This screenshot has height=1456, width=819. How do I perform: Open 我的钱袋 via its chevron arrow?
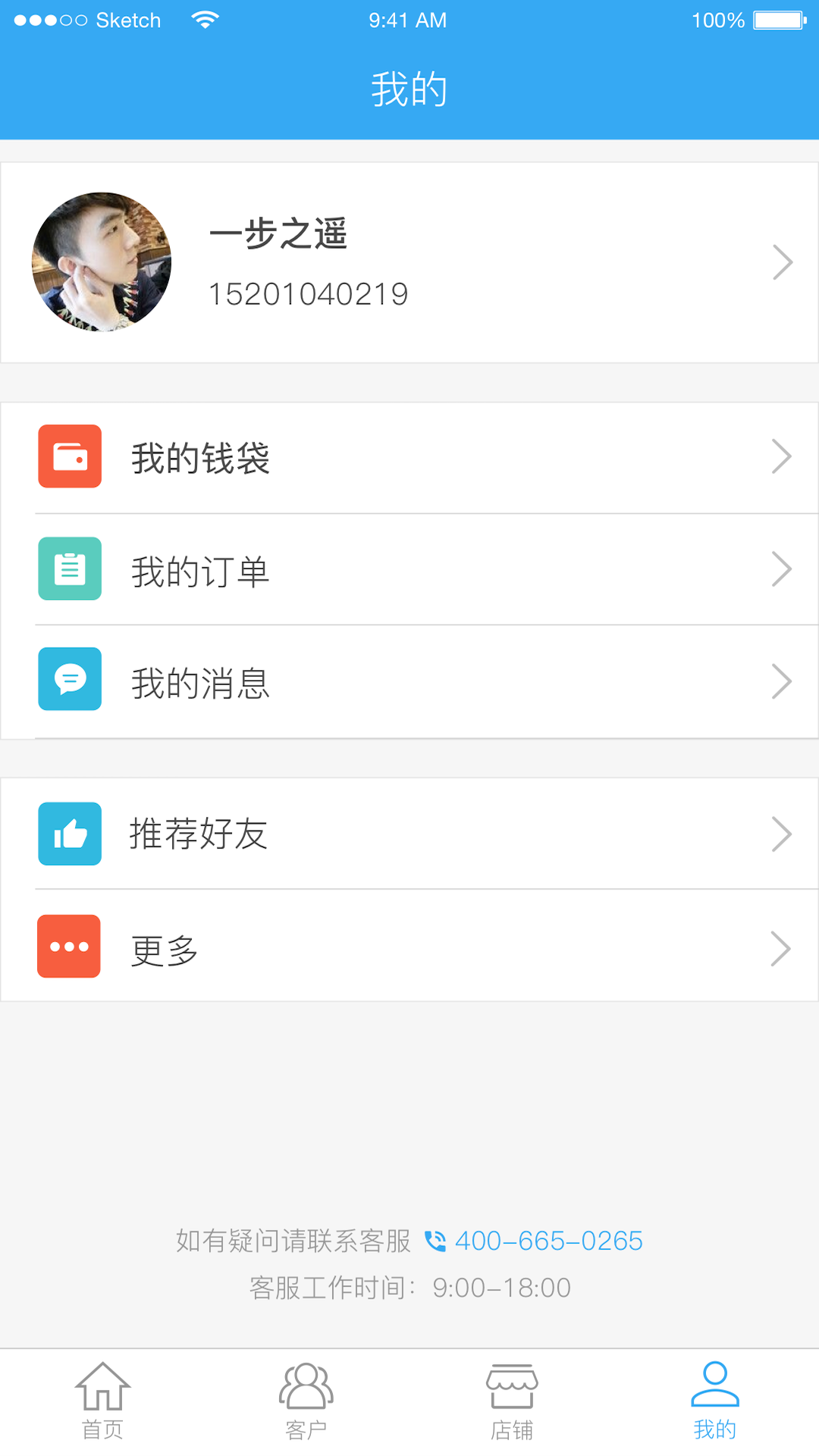pyautogui.click(x=783, y=457)
